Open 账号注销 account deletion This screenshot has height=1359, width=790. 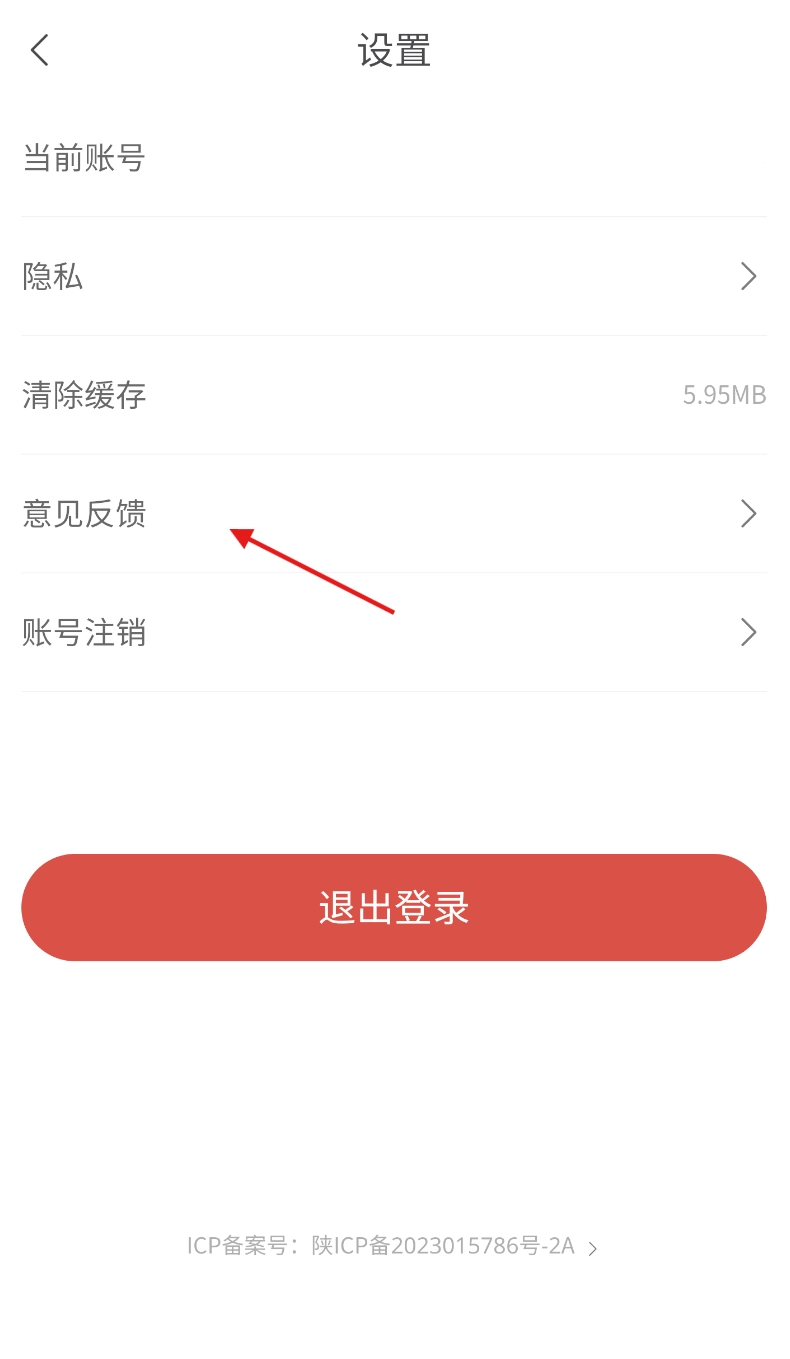click(394, 633)
